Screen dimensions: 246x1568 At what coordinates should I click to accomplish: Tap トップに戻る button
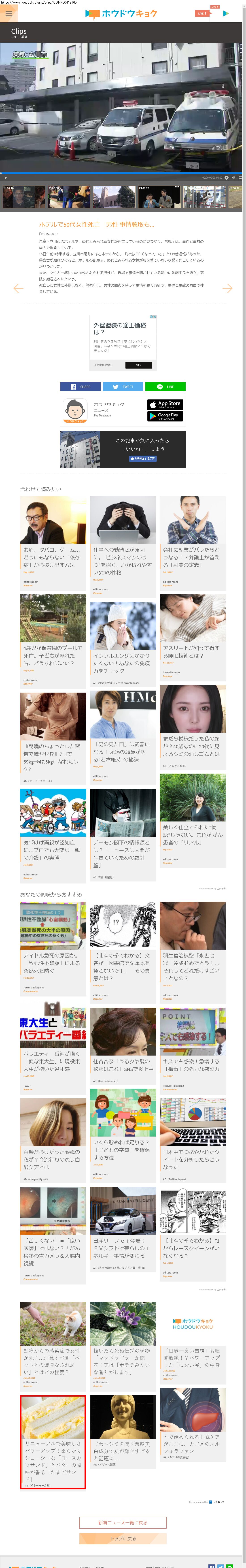[x=122, y=1539]
